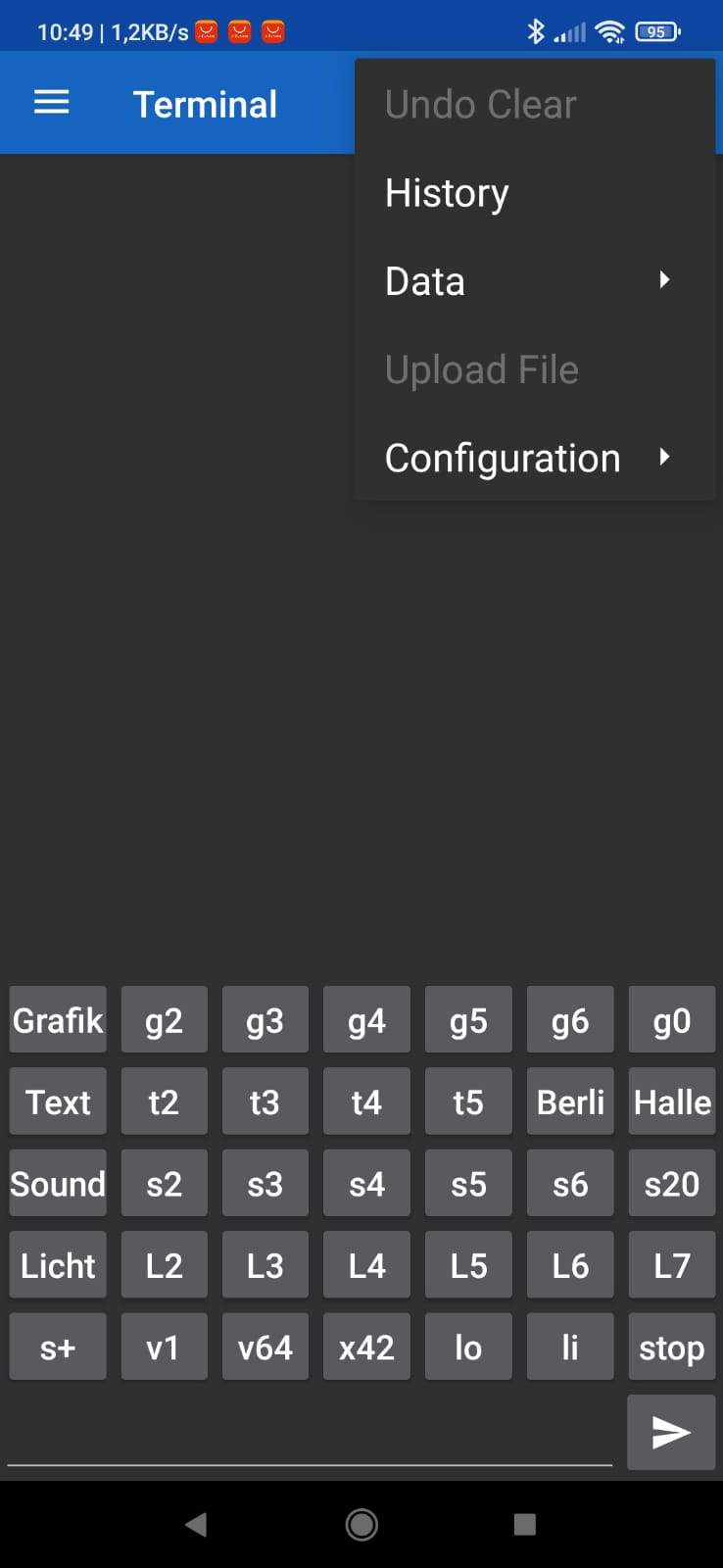
Task: Send the g2 macro
Action: pos(164,1020)
